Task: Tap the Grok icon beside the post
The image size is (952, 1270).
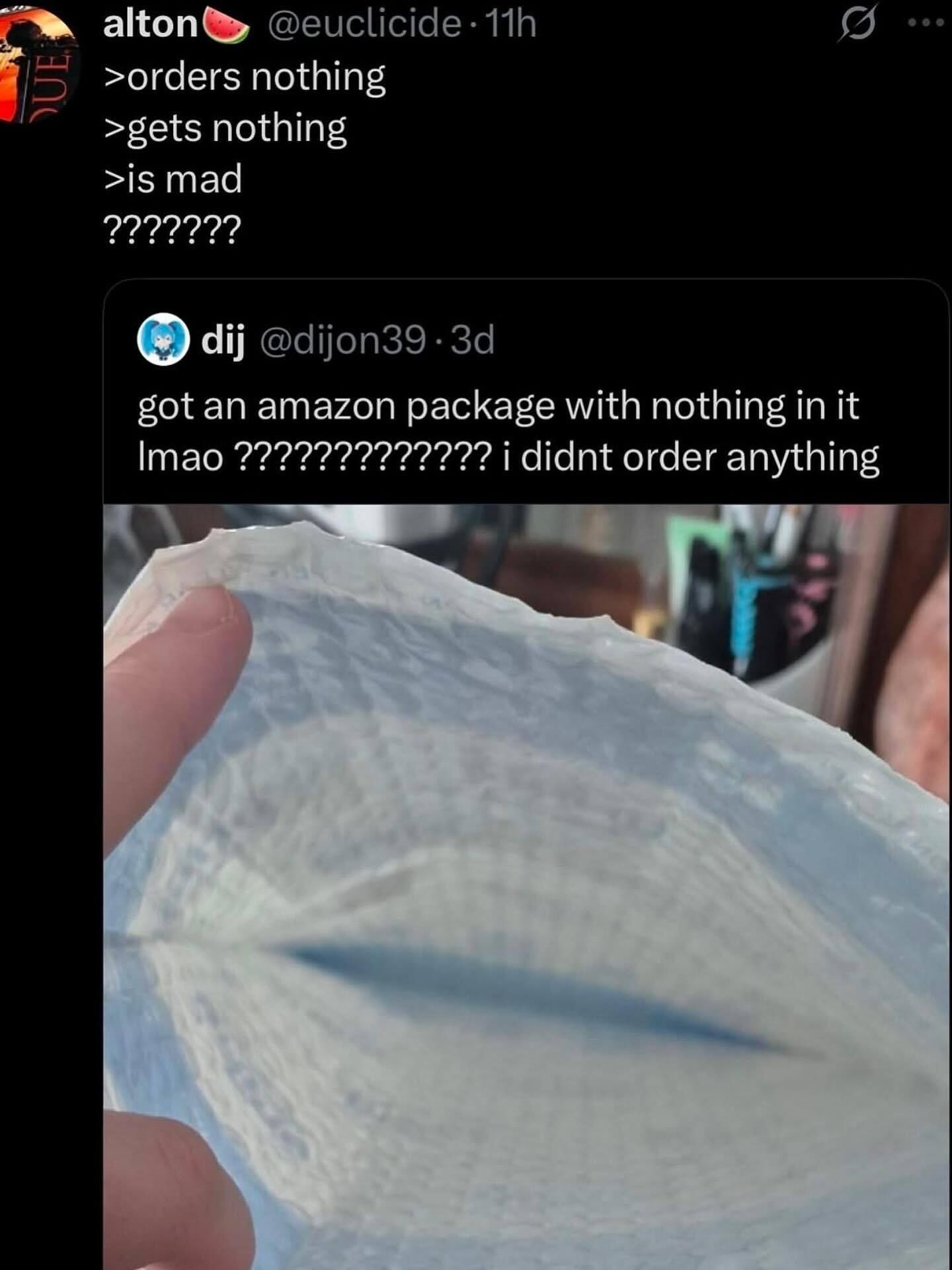Action: click(859, 25)
